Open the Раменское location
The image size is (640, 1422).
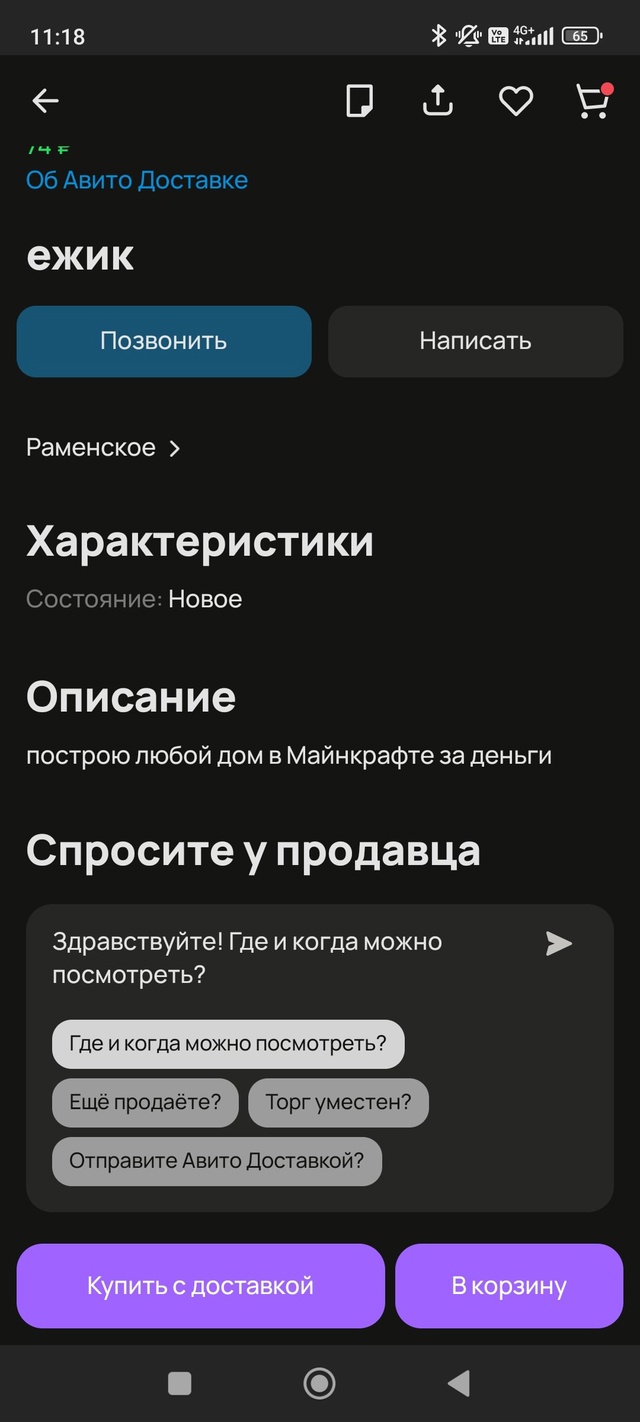pos(103,448)
